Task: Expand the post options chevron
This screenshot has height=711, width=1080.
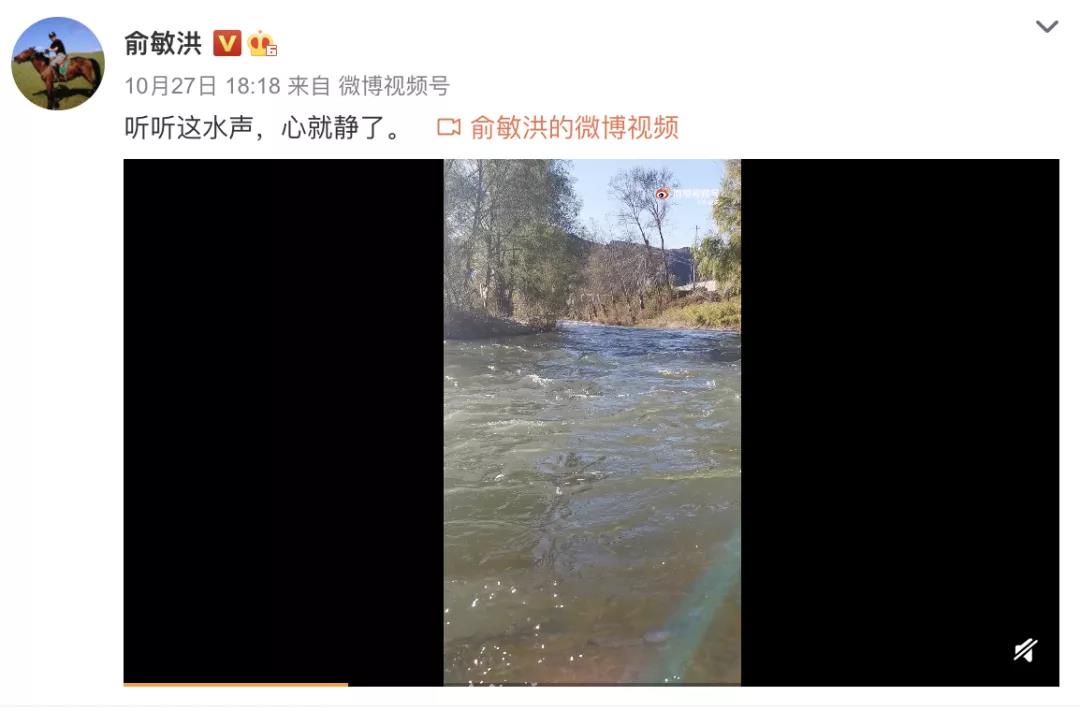Action: pyautogui.click(x=1046, y=27)
